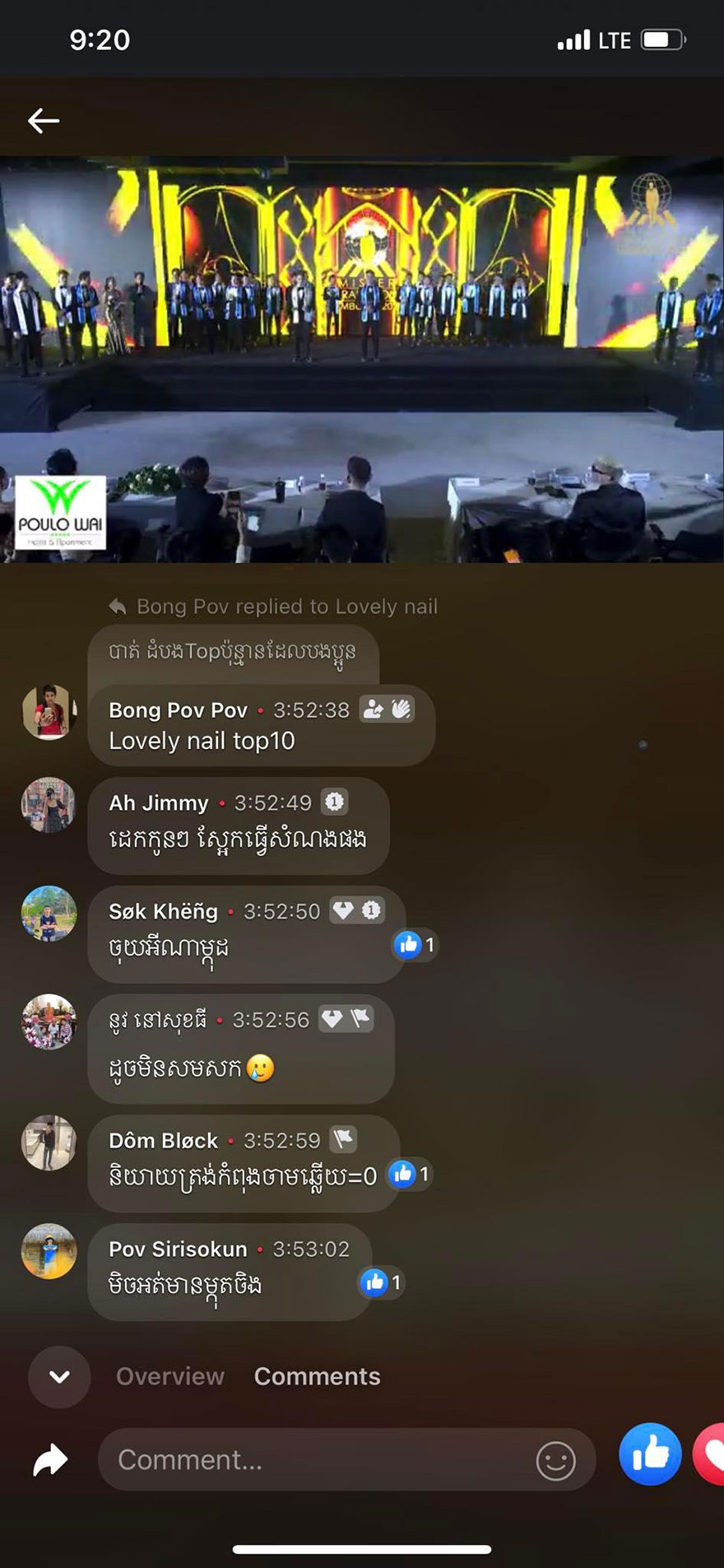This screenshot has width=724, height=1568.
Task: Send a heart love reaction
Action: (x=712, y=1454)
